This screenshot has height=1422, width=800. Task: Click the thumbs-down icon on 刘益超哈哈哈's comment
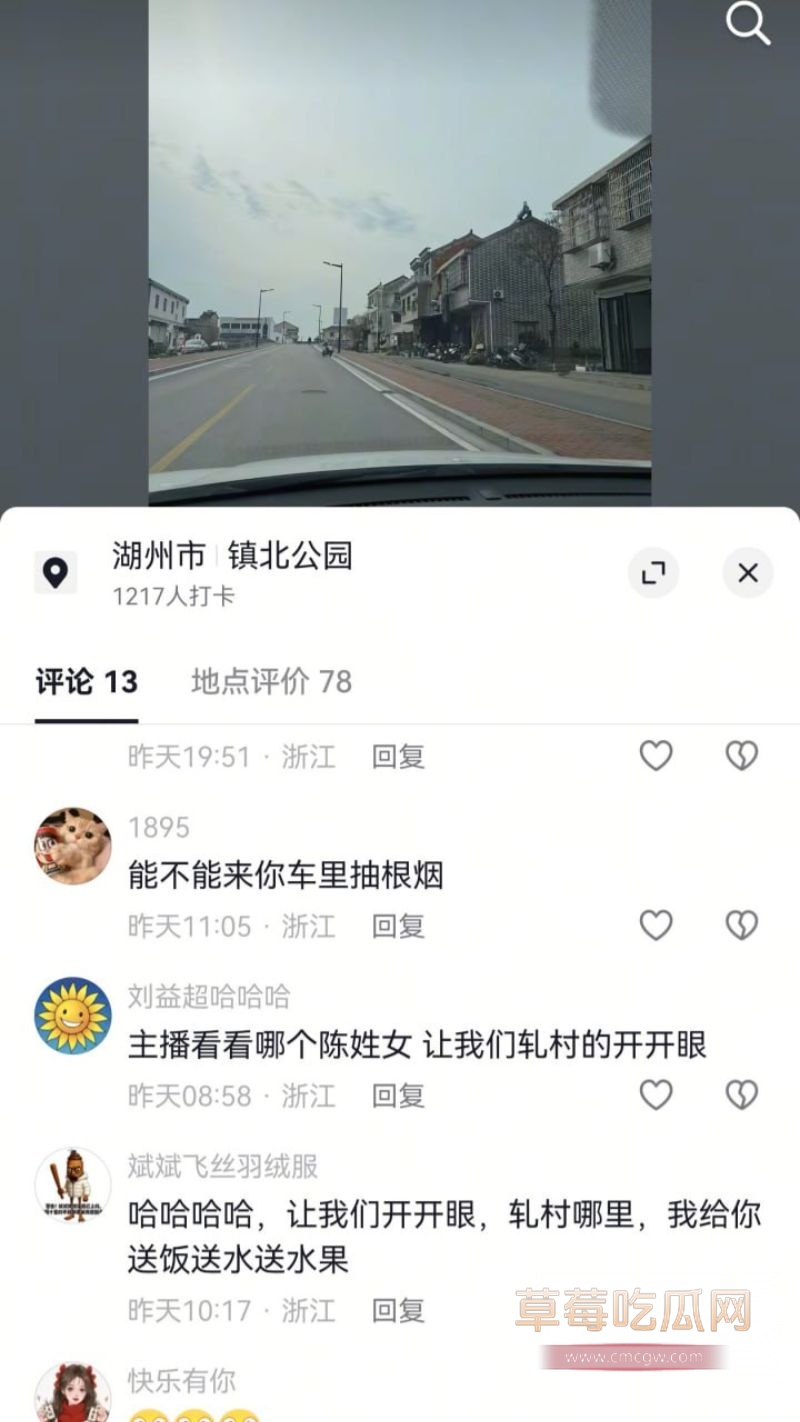pos(741,1095)
